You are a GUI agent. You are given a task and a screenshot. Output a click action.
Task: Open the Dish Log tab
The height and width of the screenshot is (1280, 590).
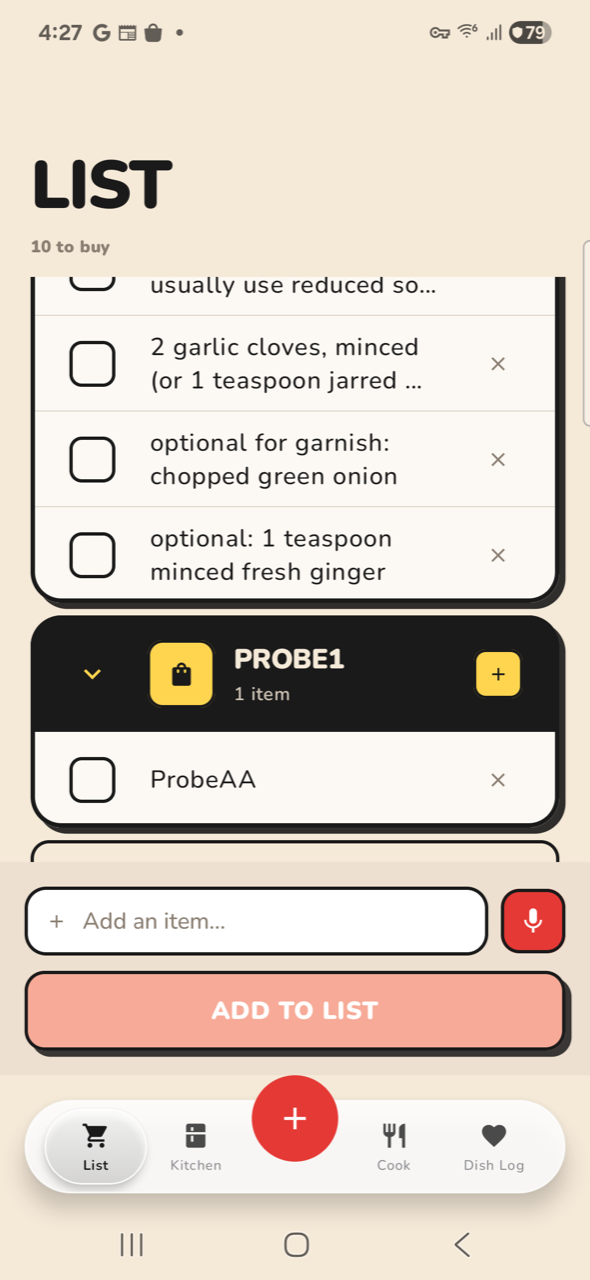pos(494,1147)
